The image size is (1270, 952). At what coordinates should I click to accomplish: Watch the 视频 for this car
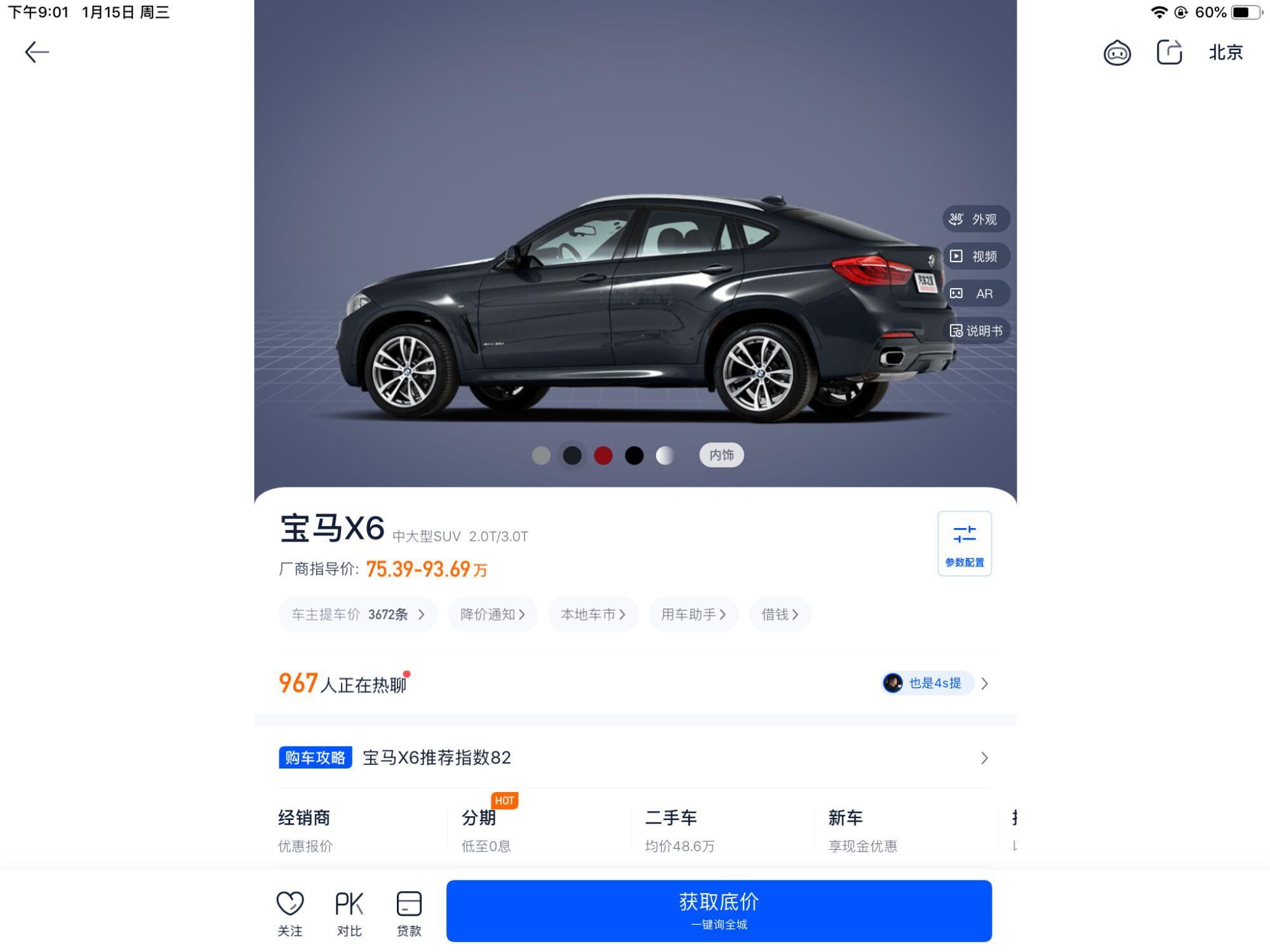(975, 256)
